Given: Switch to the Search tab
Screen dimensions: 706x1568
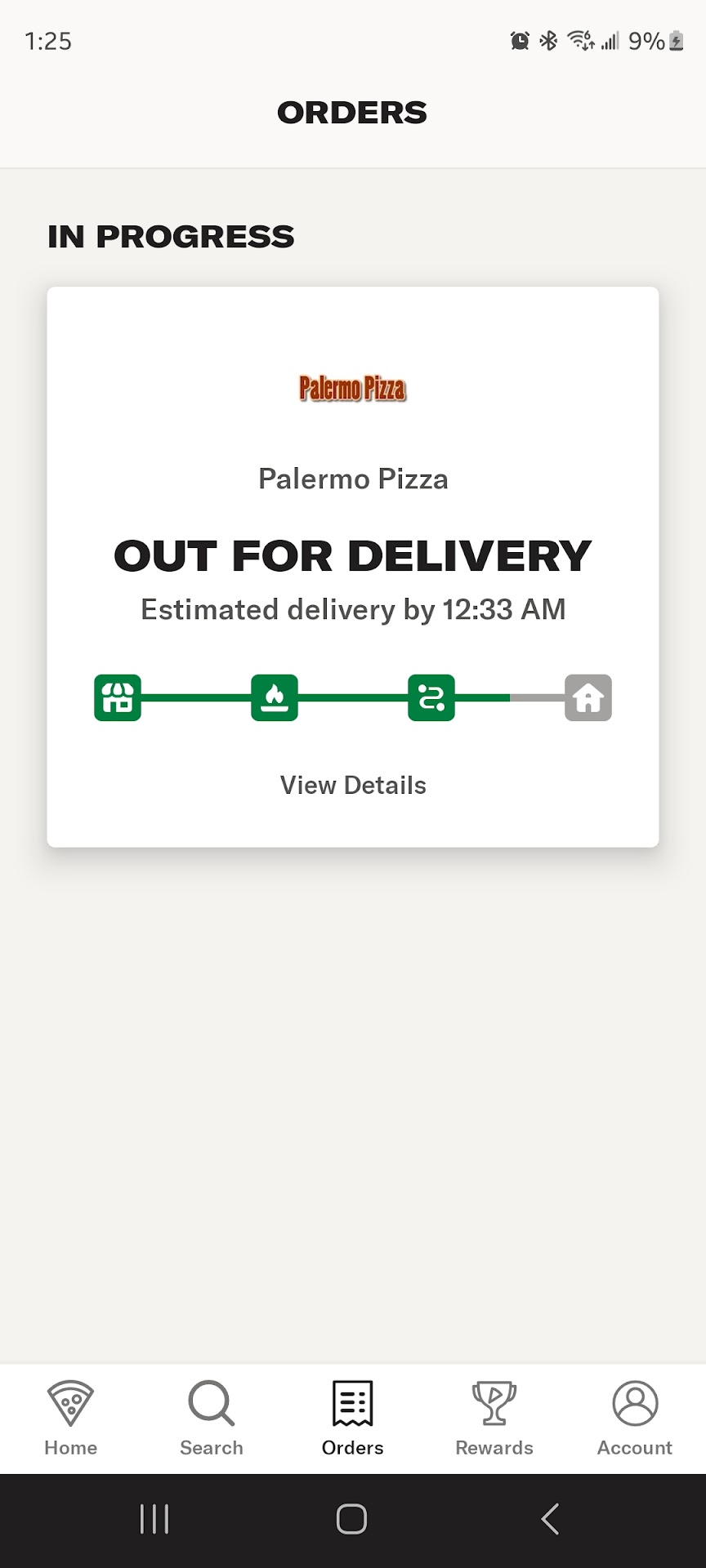Looking at the screenshot, I should point(212,1419).
